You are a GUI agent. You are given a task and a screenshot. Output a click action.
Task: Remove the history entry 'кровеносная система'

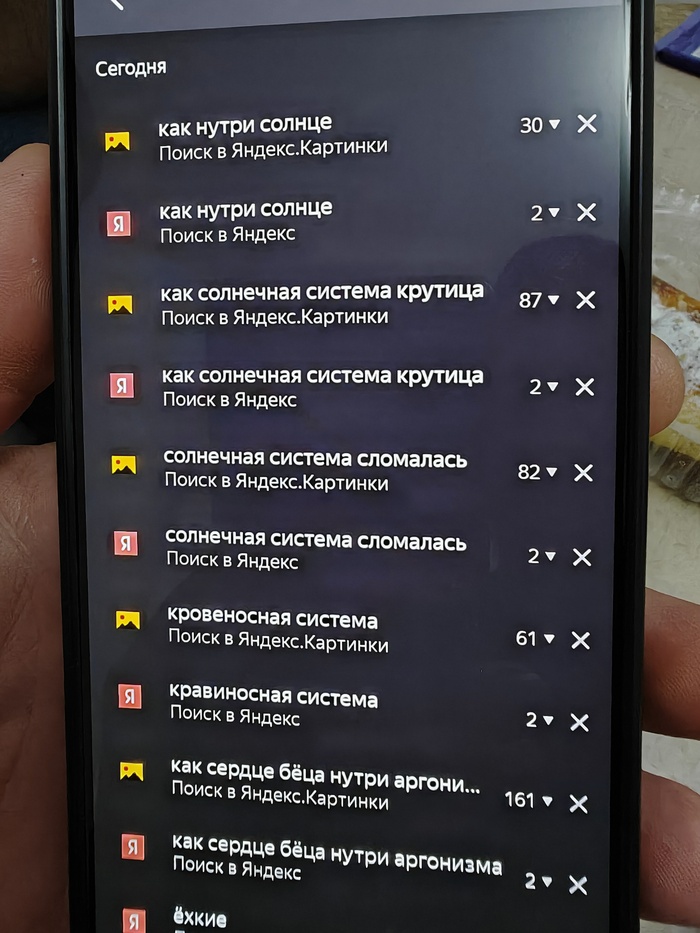pyautogui.click(x=581, y=640)
